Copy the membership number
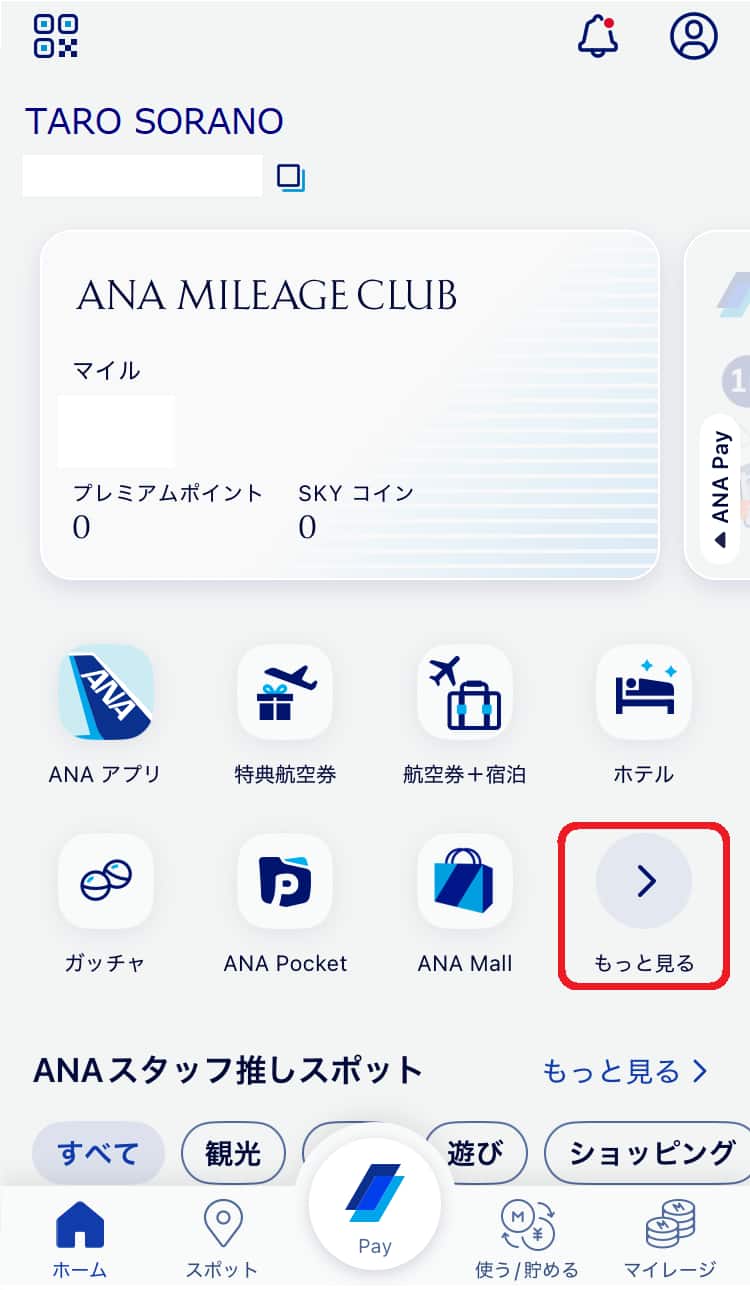This screenshot has height=1290, width=750. (291, 178)
